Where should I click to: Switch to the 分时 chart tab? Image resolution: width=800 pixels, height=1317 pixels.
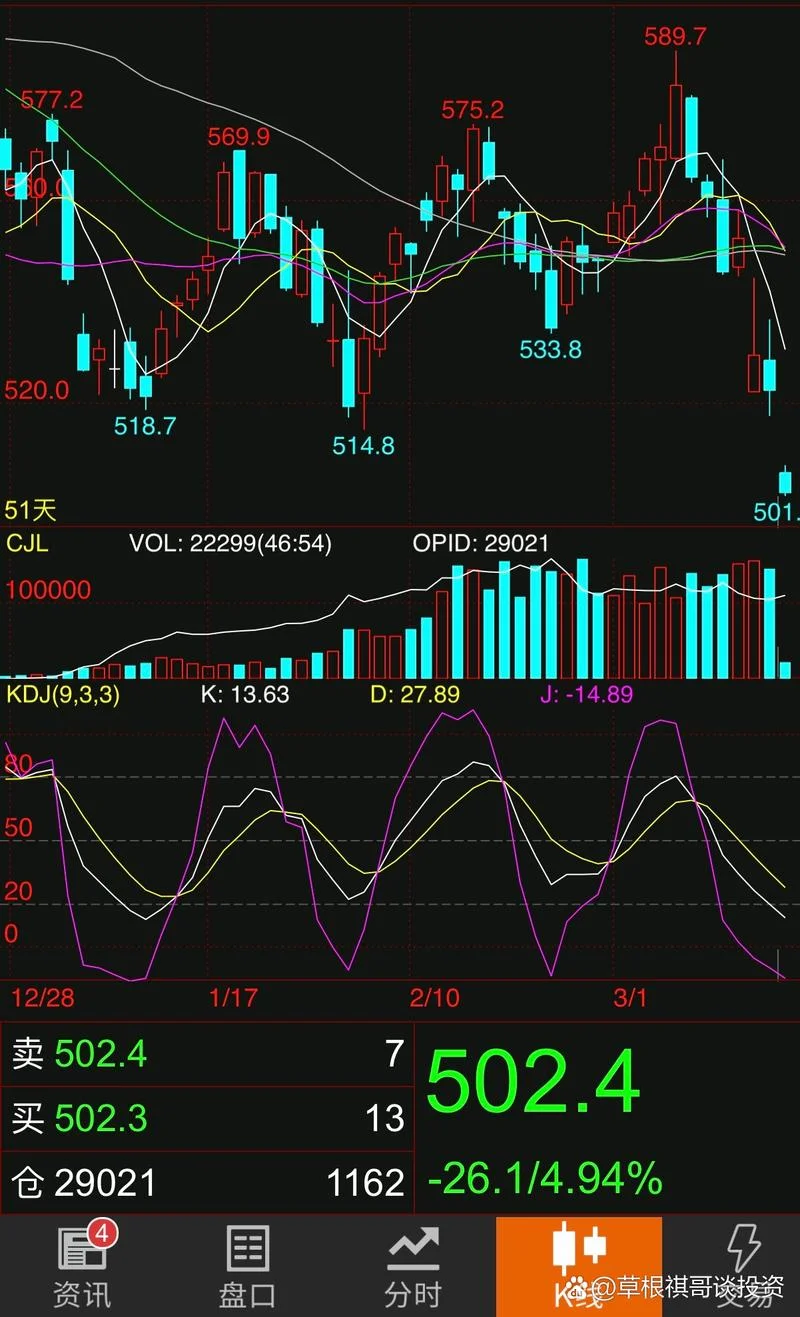[x=413, y=1267]
